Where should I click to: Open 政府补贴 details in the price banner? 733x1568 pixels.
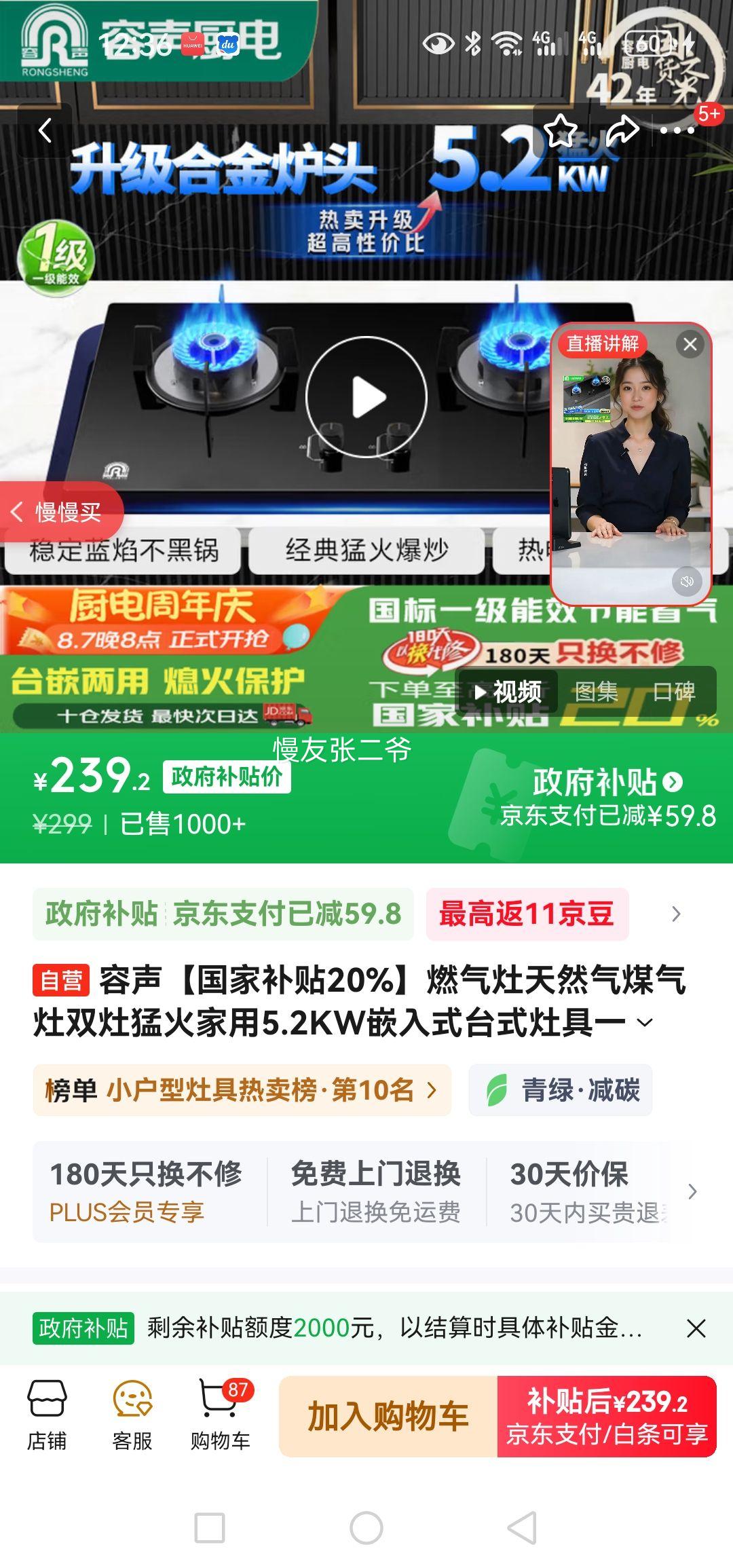[x=607, y=783]
